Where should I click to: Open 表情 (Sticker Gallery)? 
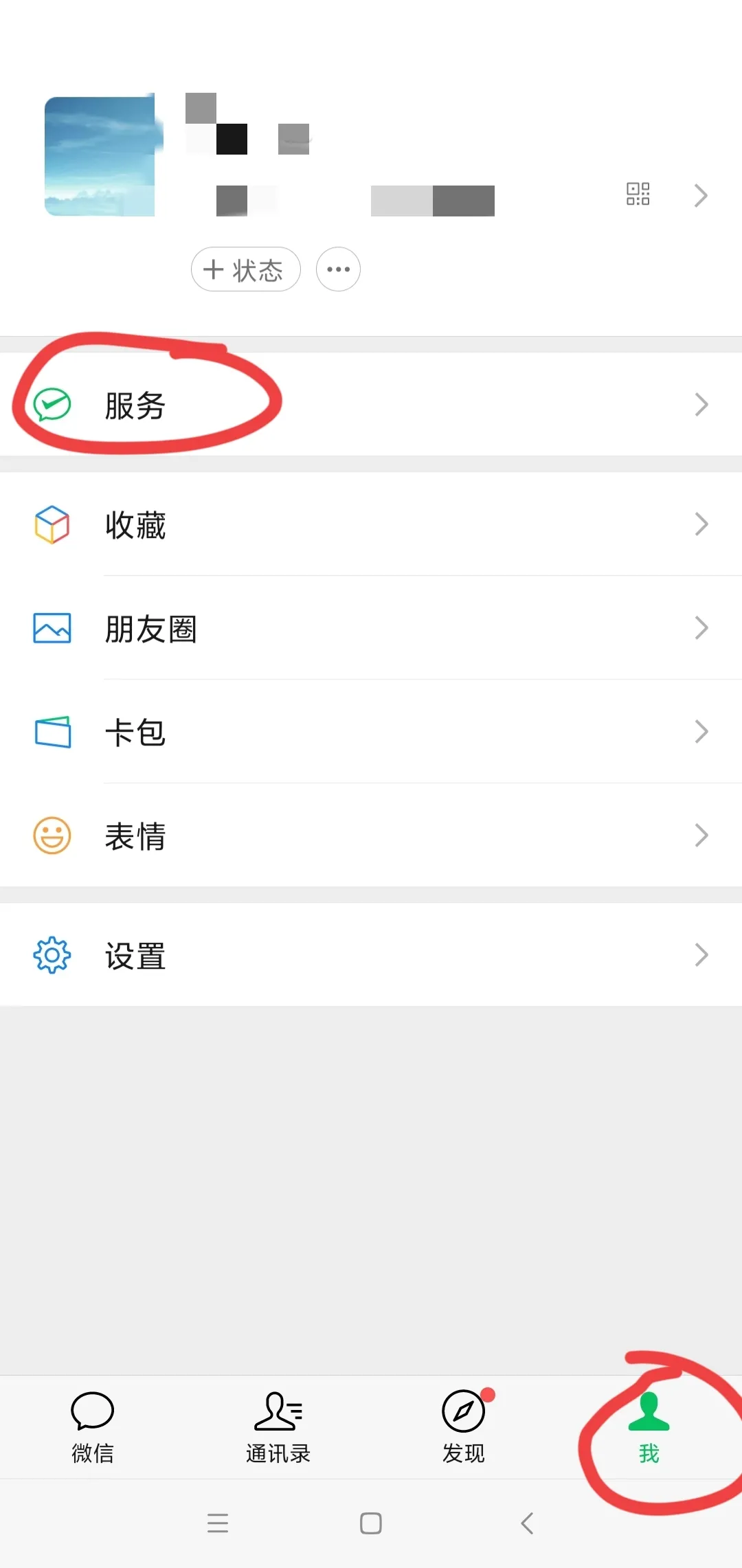coord(371,836)
